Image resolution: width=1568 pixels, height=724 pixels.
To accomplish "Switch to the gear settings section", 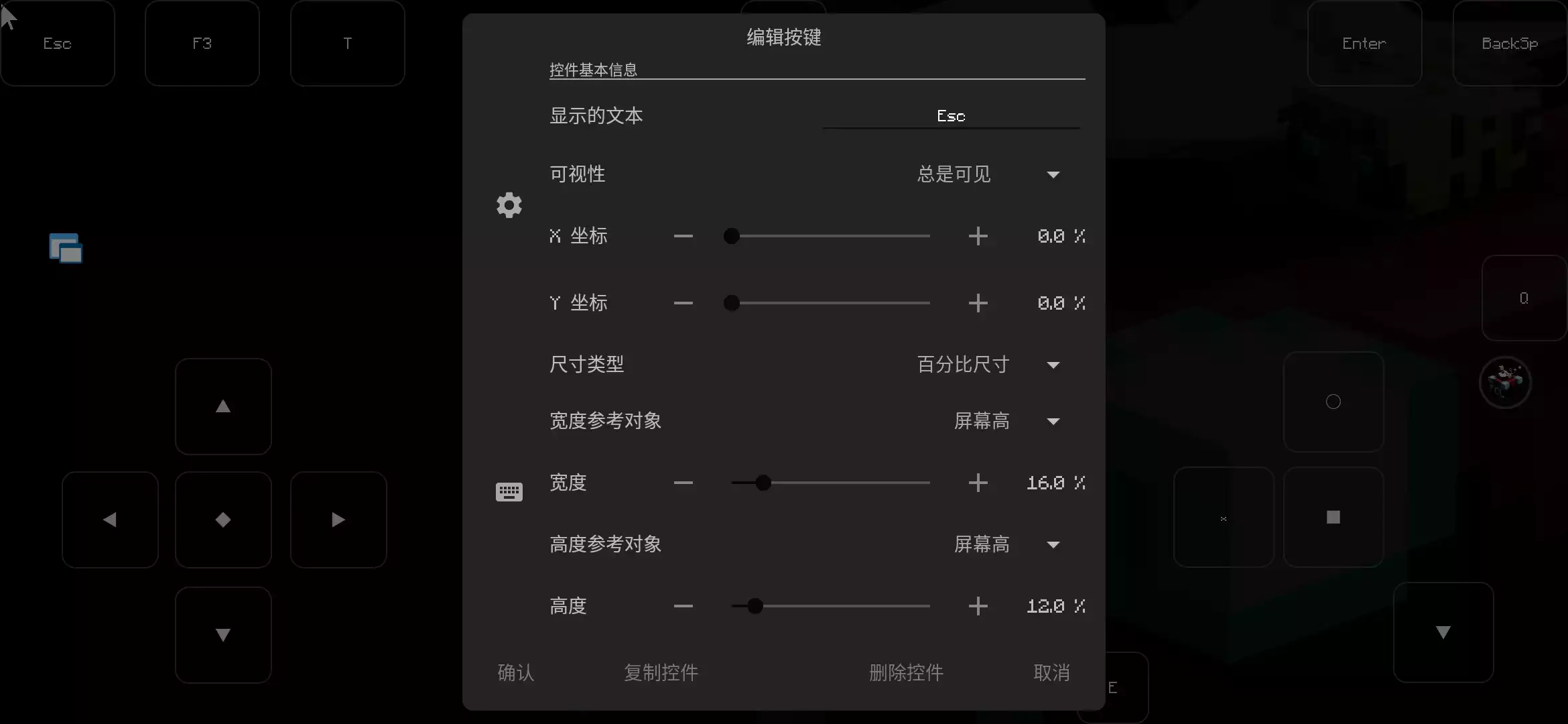I will [x=509, y=205].
